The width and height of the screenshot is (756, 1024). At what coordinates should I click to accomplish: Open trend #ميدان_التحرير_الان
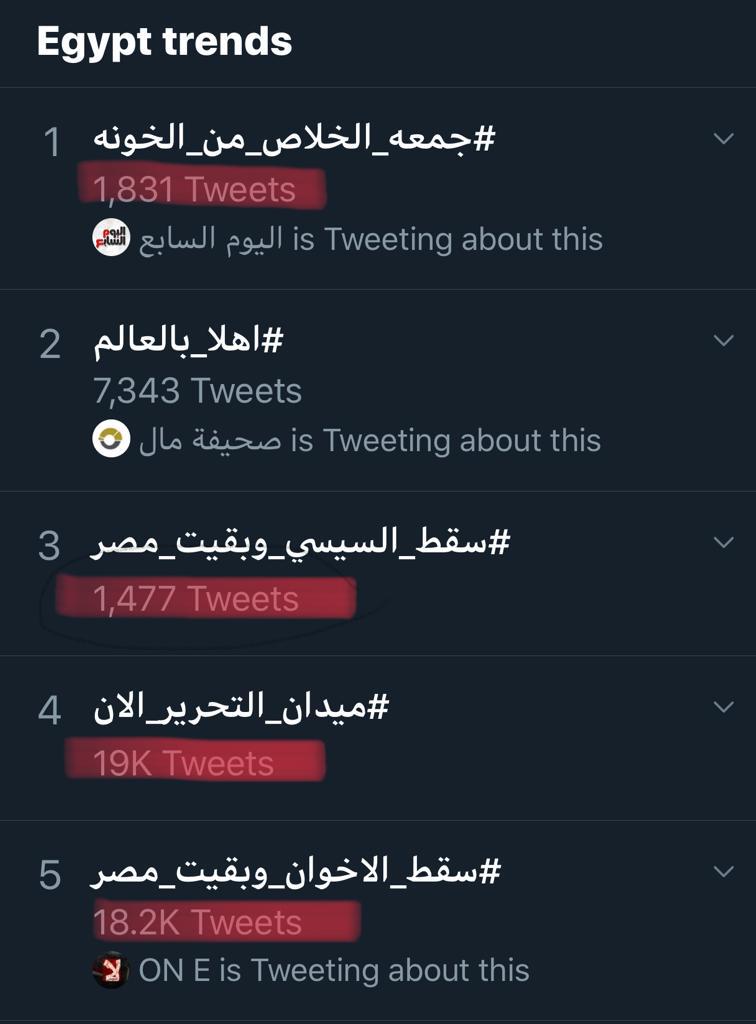[x=240, y=709]
